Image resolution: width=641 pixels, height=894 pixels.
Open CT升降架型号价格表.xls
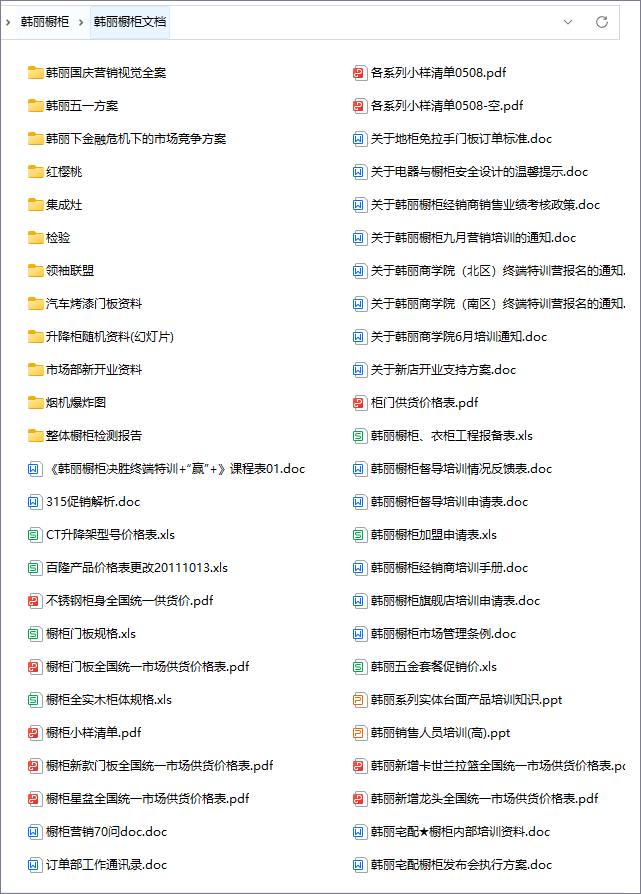coord(110,534)
